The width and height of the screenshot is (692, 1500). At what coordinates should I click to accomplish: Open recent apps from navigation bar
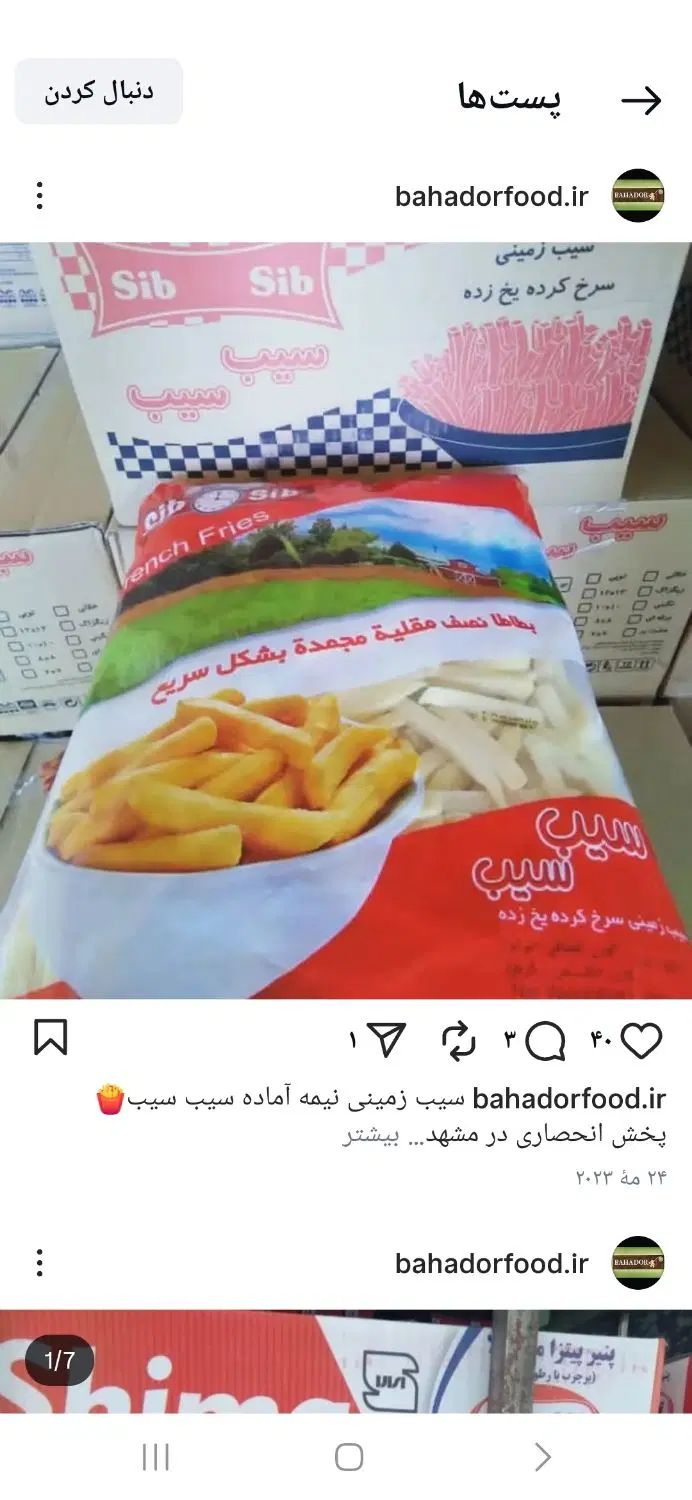point(155,1457)
